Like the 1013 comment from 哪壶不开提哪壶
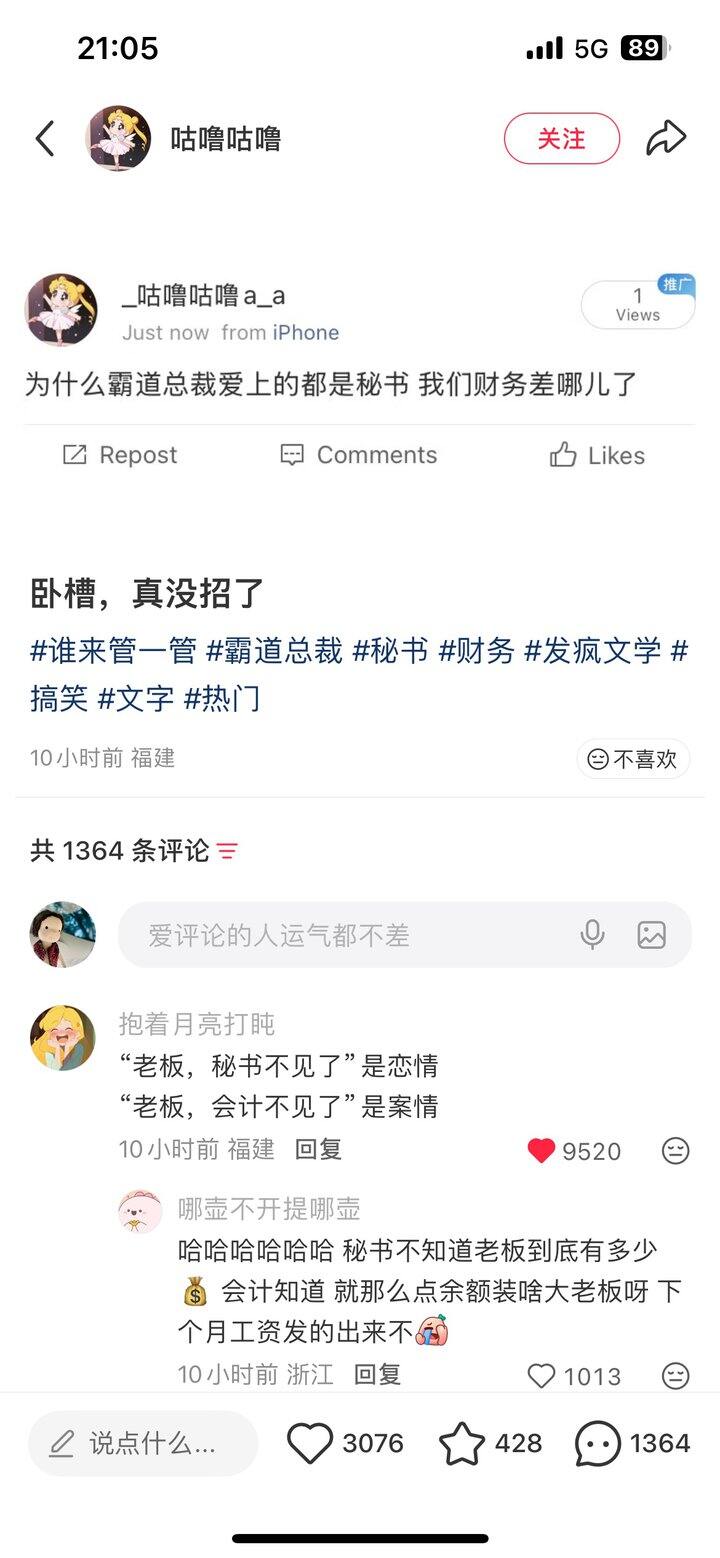Viewport: 720px width, 1558px height. point(542,1376)
